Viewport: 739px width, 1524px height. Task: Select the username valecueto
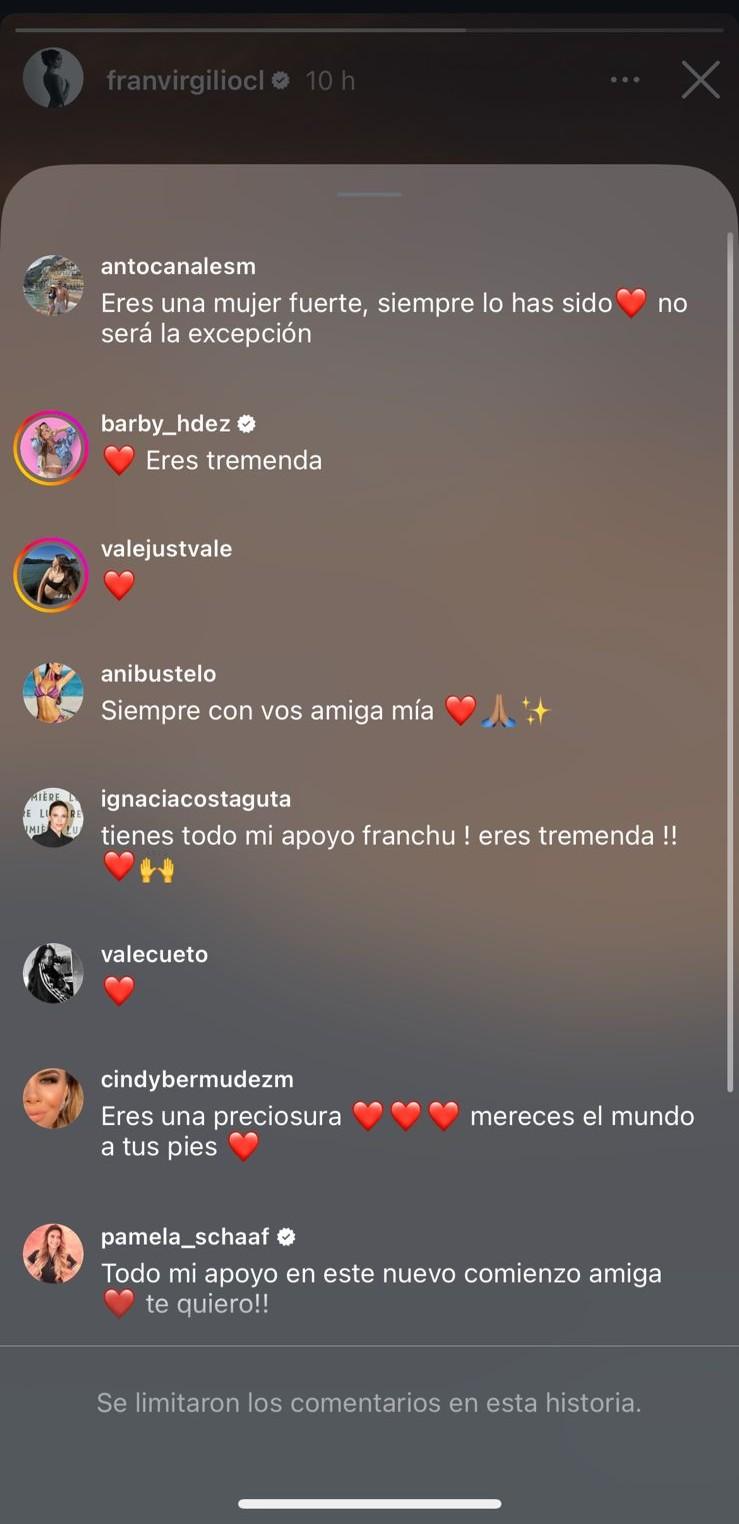pyautogui.click(x=154, y=954)
